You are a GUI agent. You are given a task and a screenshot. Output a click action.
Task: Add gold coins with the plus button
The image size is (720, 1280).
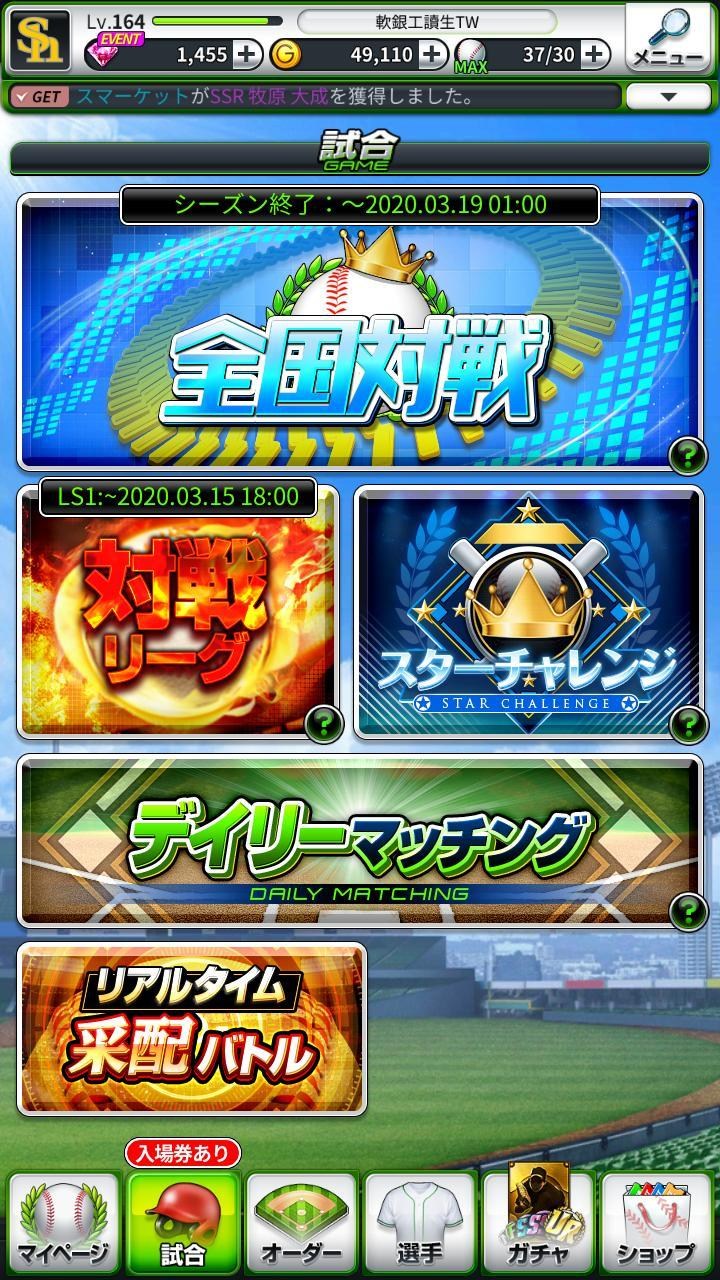click(x=433, y=55)
